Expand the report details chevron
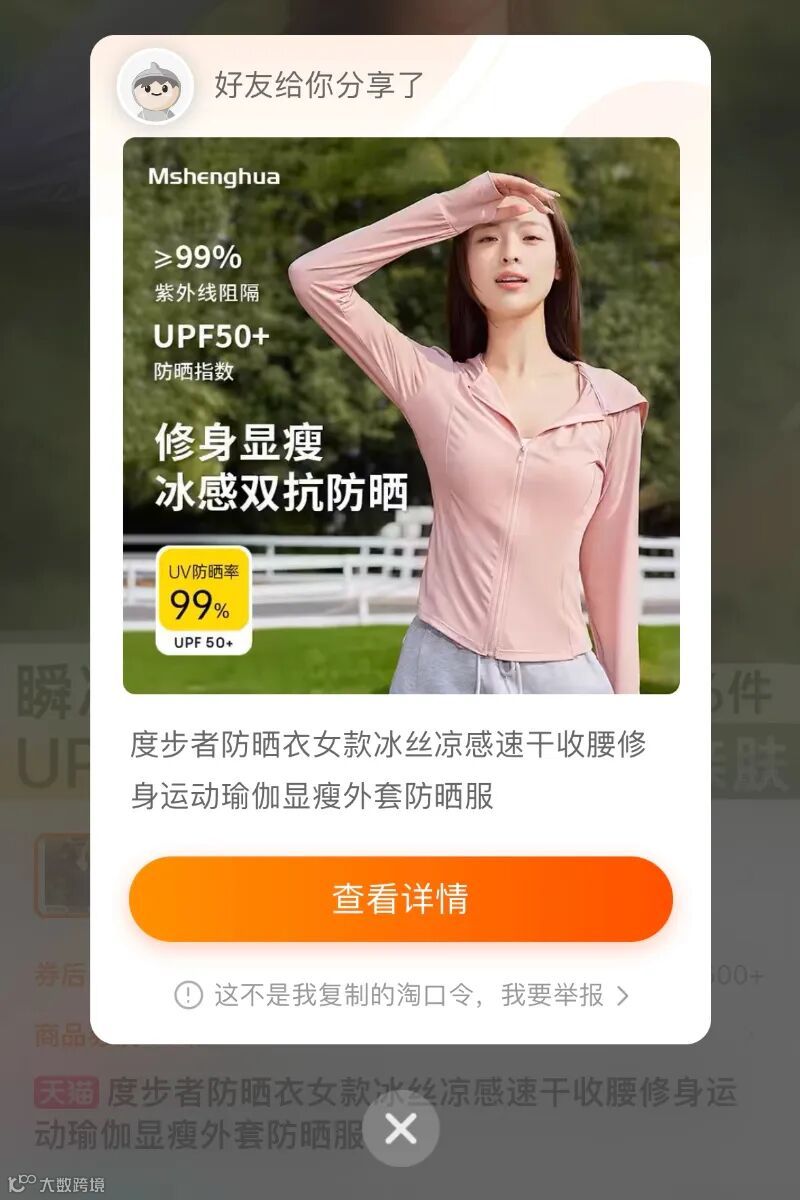The height and width of the screenshot is (1200, 800). pos(625,996)
